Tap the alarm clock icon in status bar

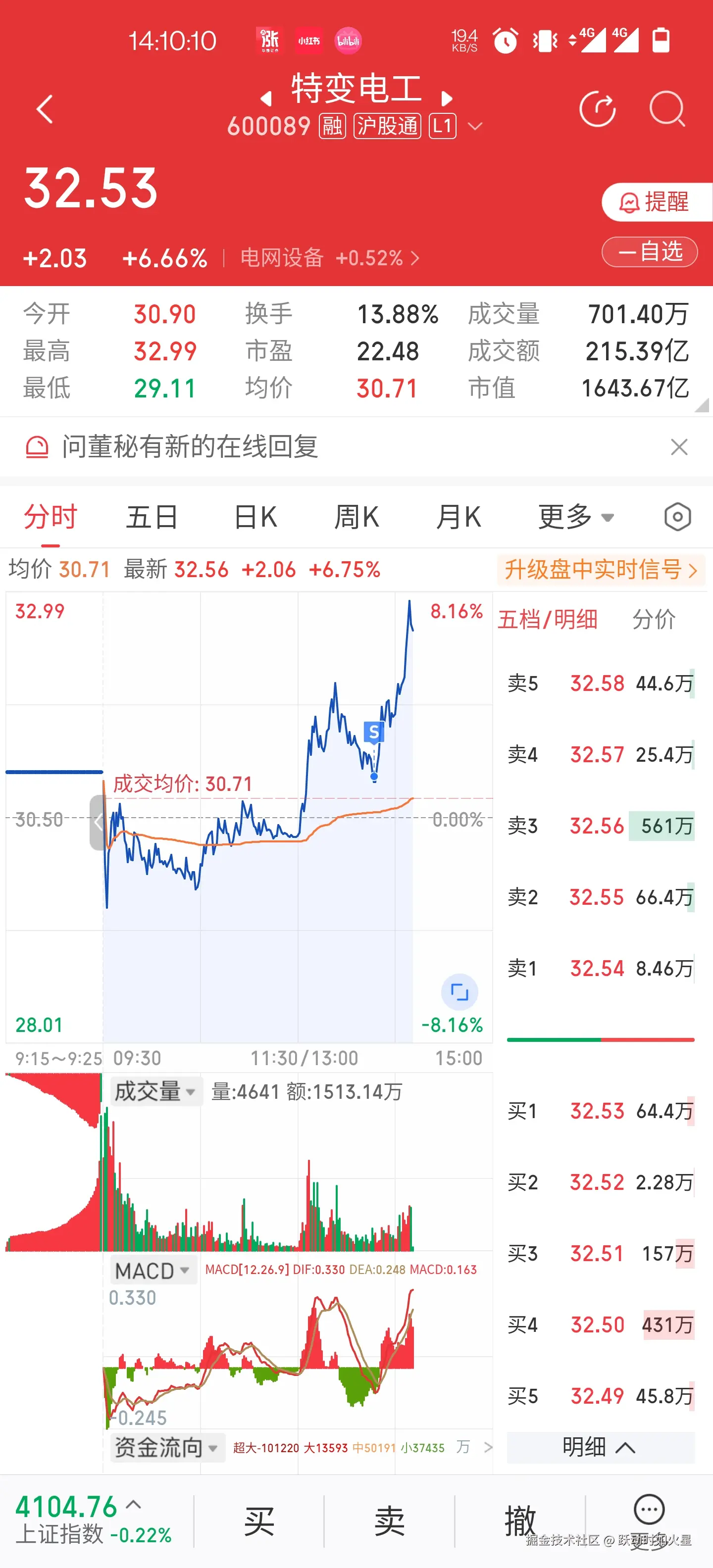point(506,40)
